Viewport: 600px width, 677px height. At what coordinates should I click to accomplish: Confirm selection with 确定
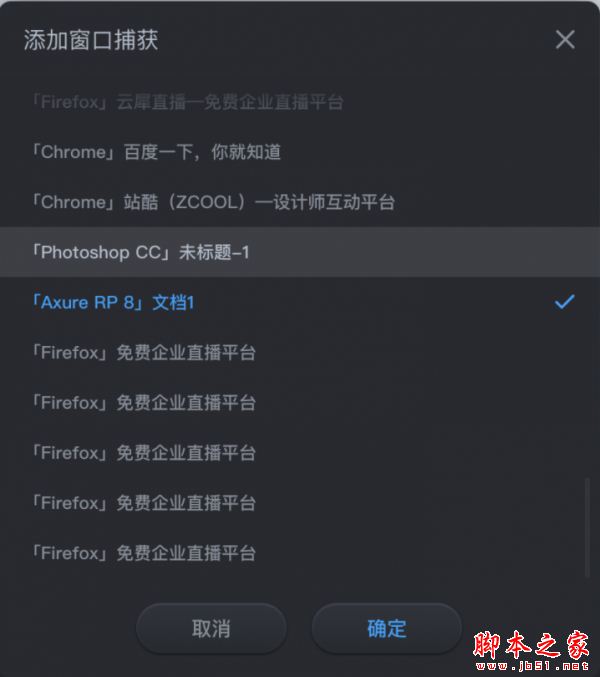[387, 628]
